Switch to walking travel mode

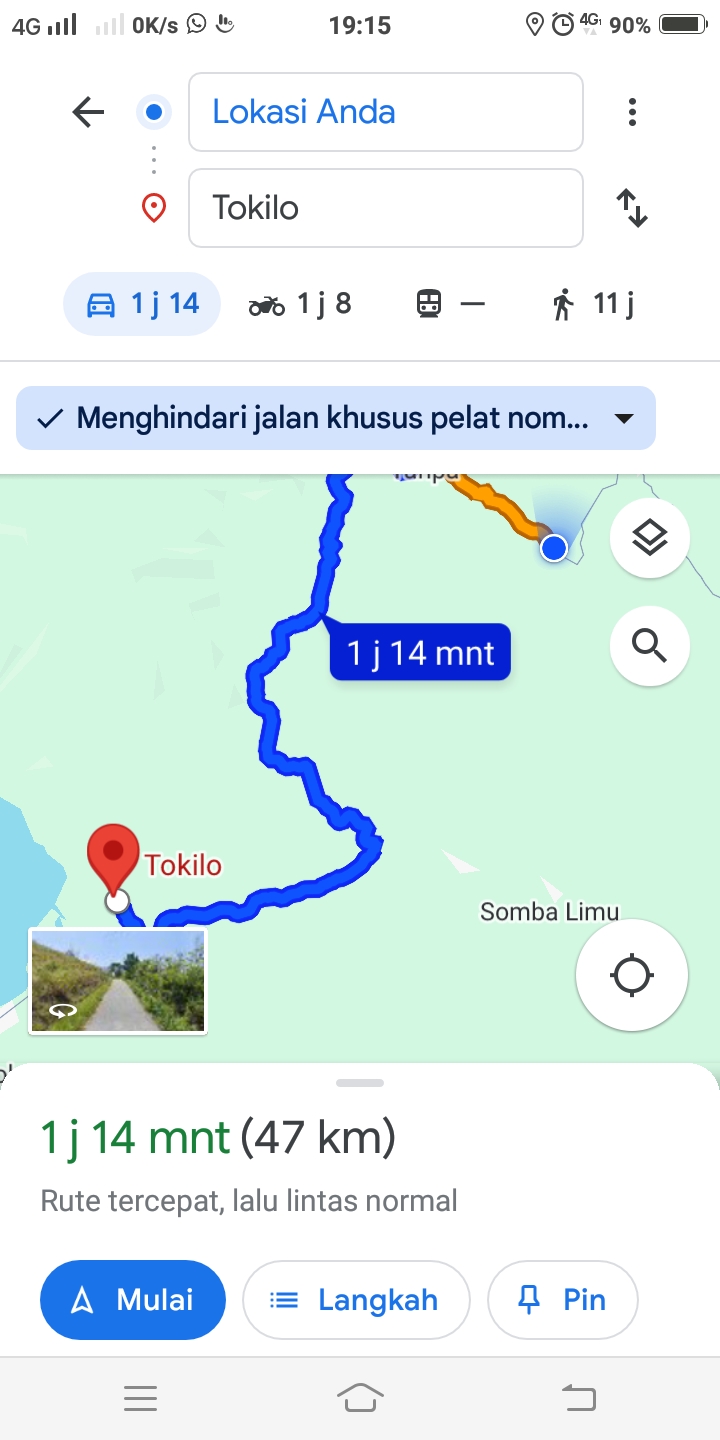(592, 303)
